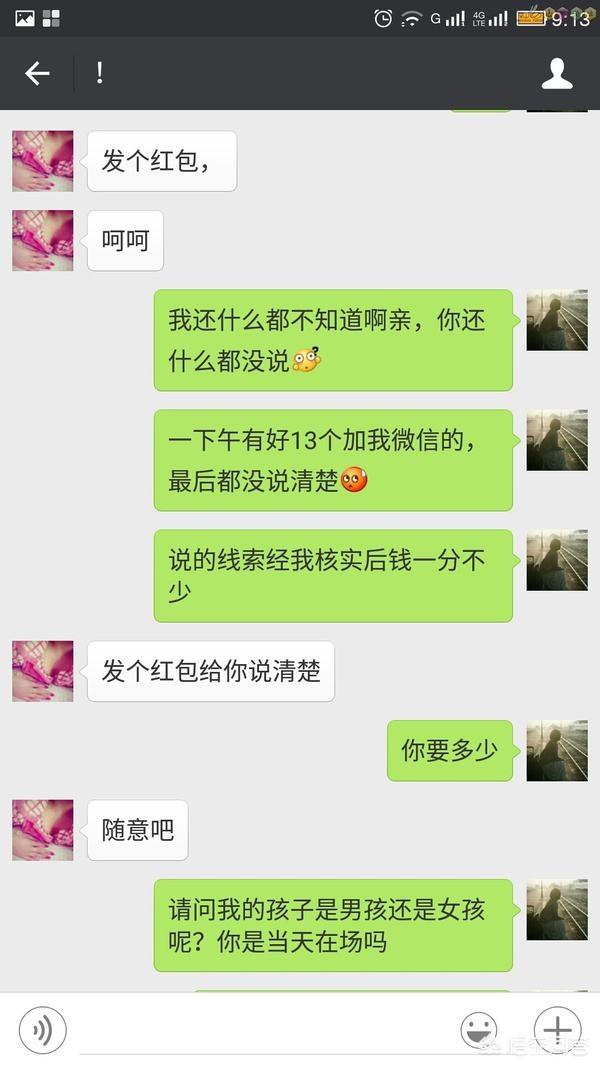Open the emoji sticker panel

click(x=479, y=1030)
